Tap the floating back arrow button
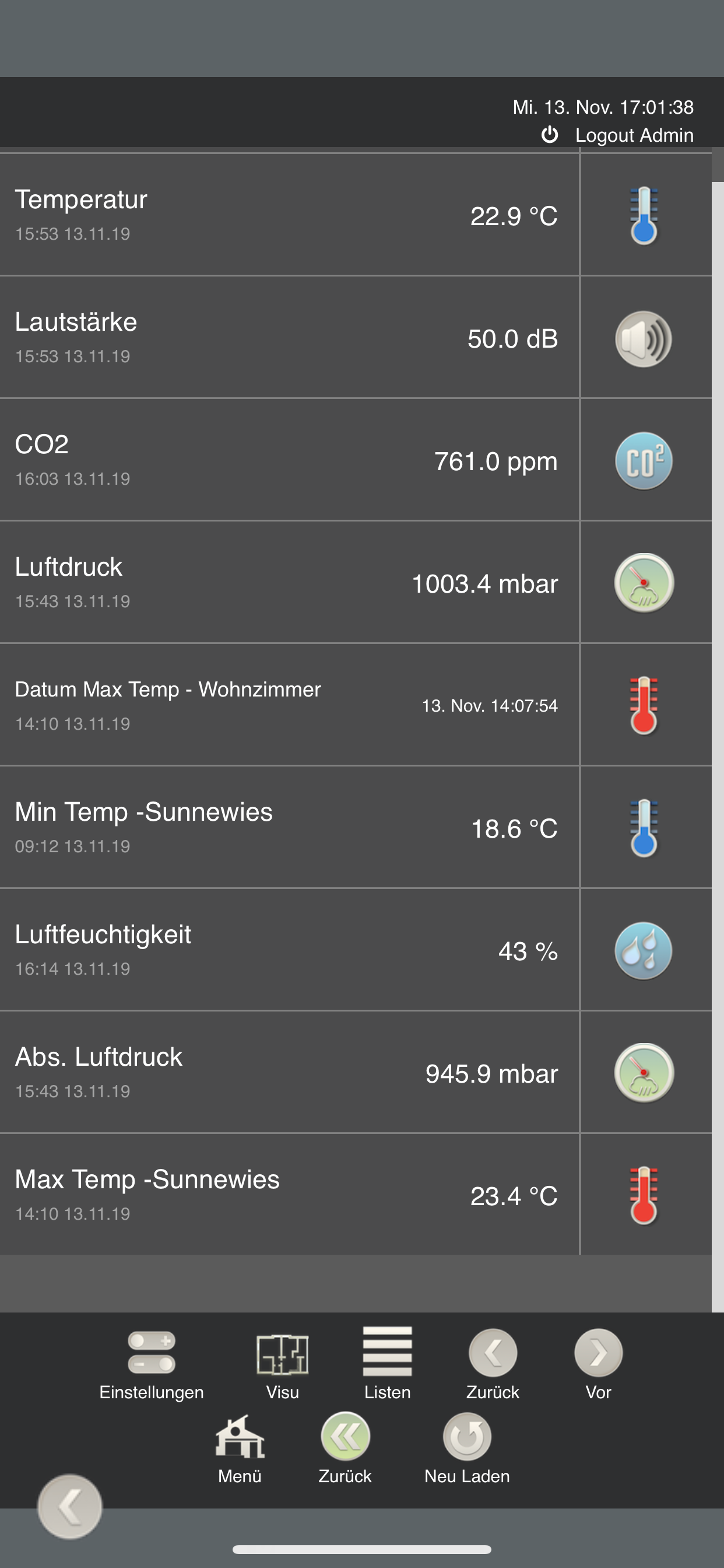The height and width of the screenshot is (1568, 724). (70, 1507)
